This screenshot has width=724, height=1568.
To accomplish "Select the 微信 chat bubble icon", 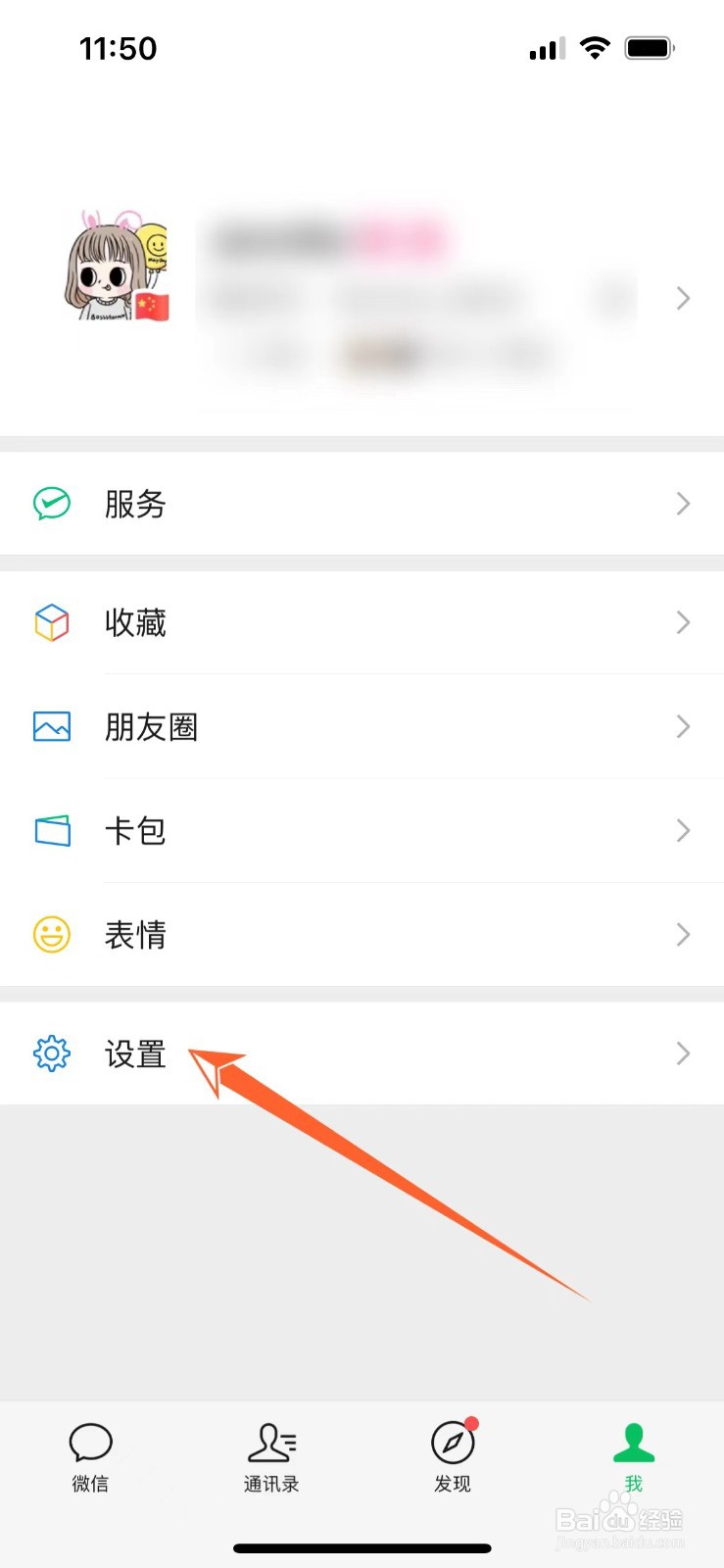I will pos(90,1441).
